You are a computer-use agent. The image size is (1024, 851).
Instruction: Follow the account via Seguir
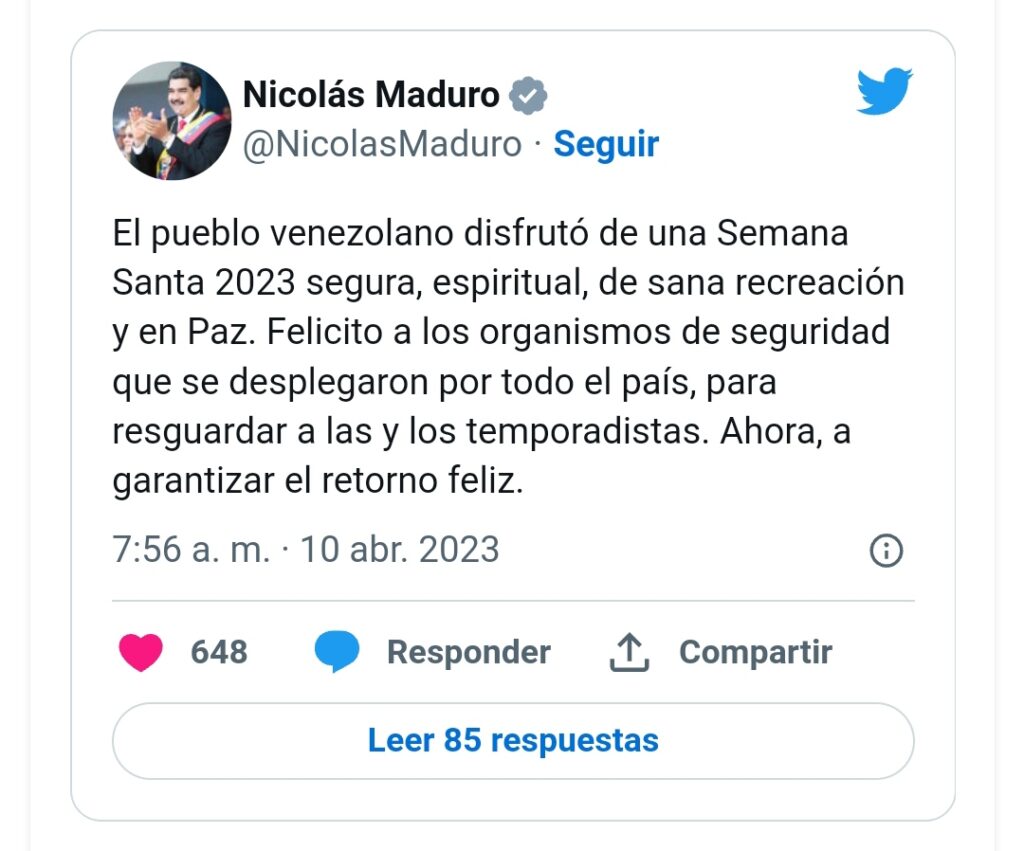[x=606, y=144]
